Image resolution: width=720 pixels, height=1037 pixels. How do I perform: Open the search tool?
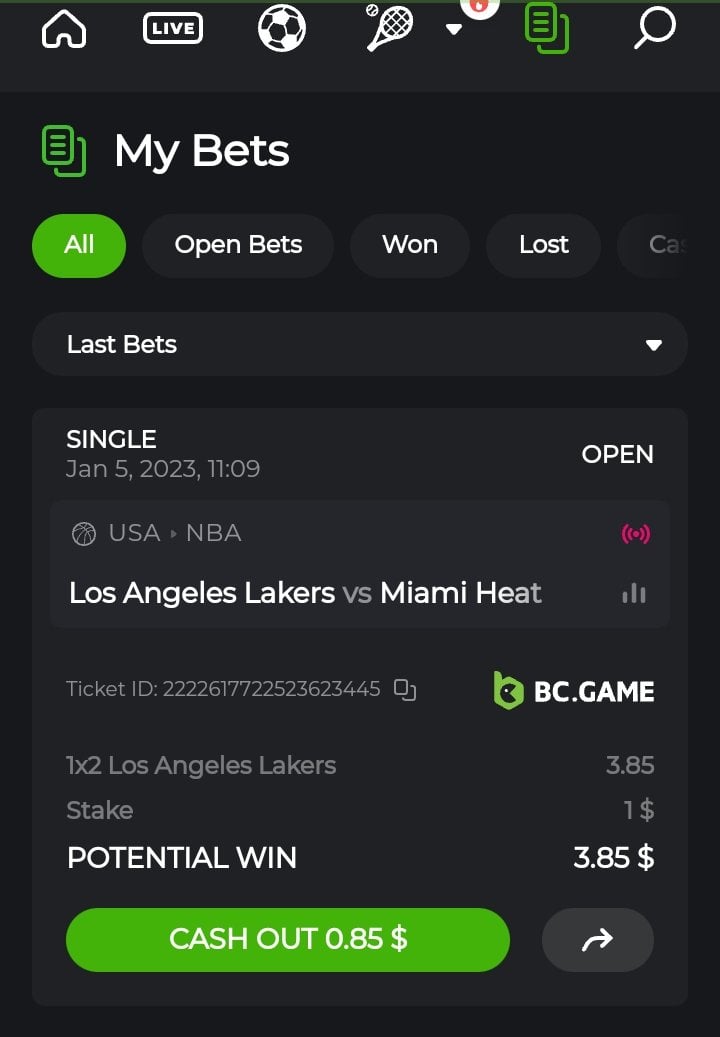pyautogui.click(x=655, y=28)
